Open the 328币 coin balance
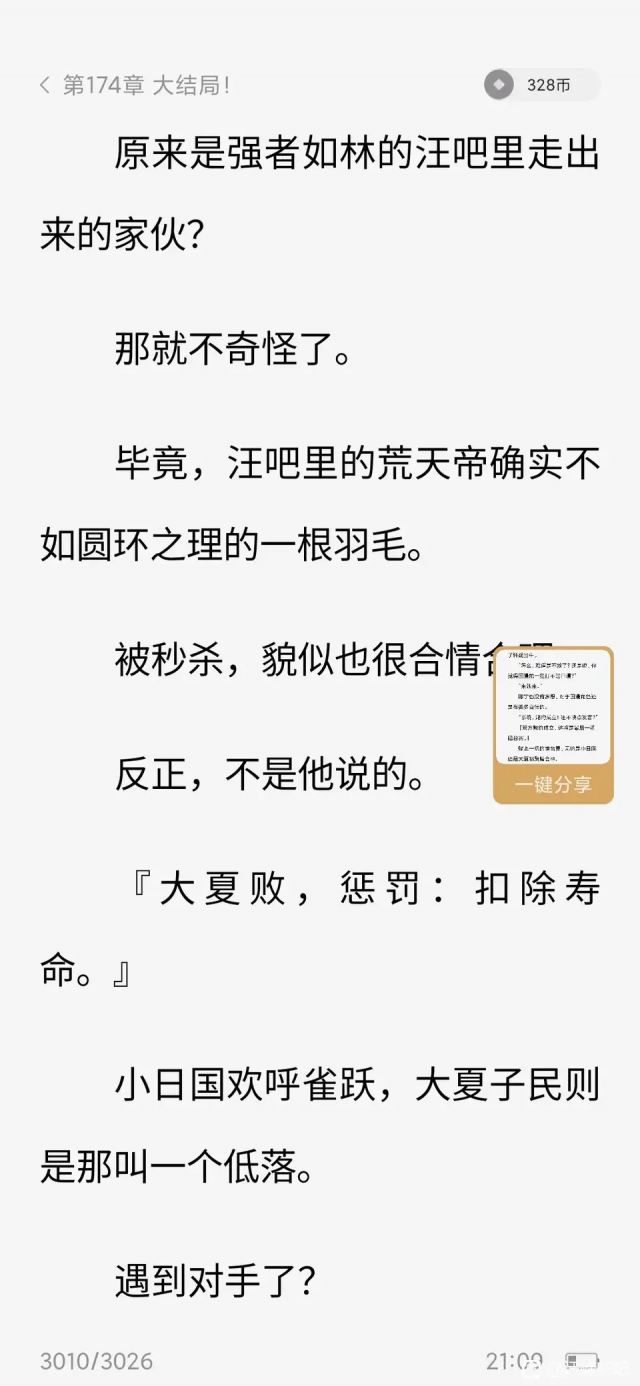Viewport: 640px width, 1386px height. point(541,86)
